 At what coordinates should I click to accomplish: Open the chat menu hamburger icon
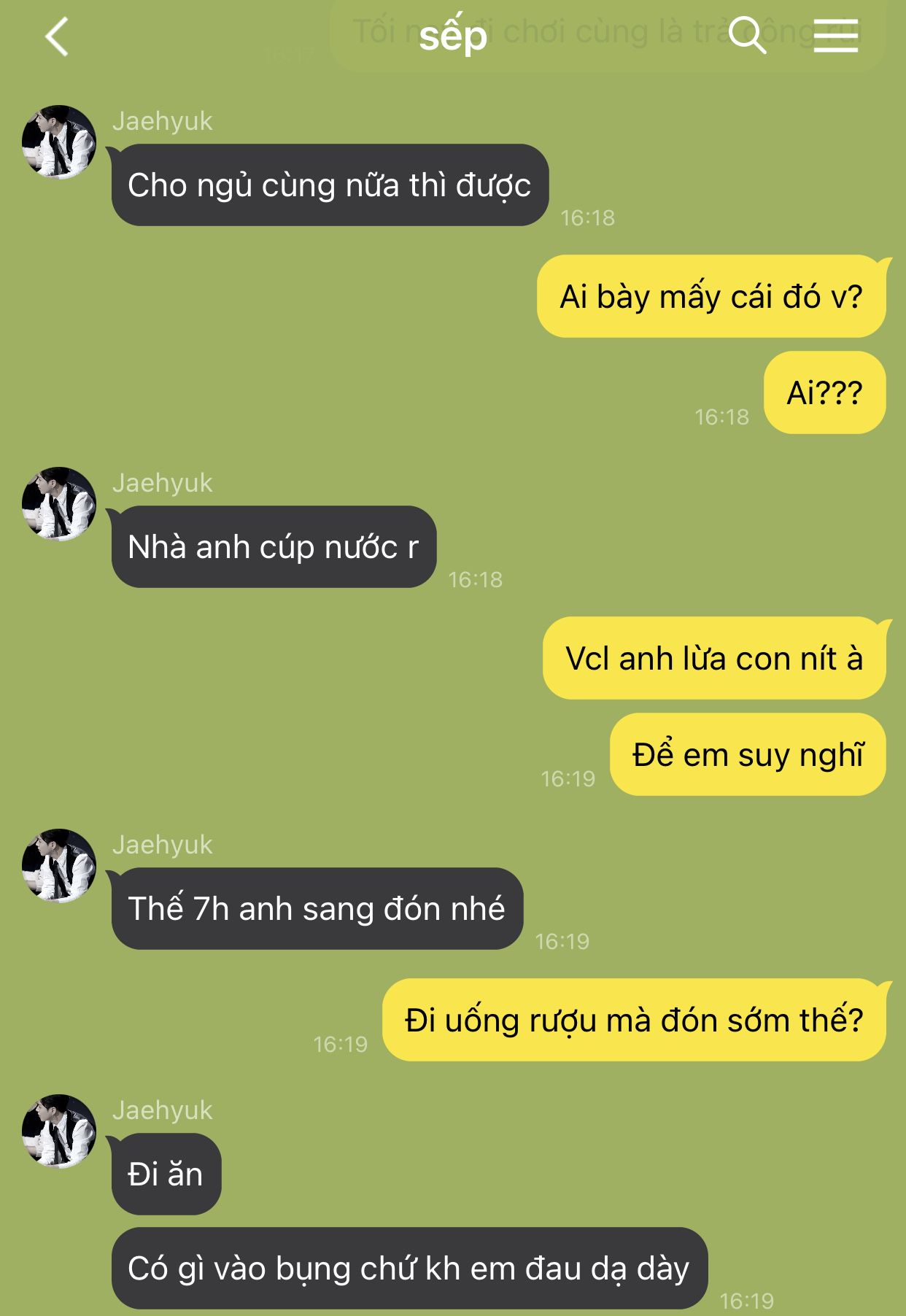click(x=835, y=36)
